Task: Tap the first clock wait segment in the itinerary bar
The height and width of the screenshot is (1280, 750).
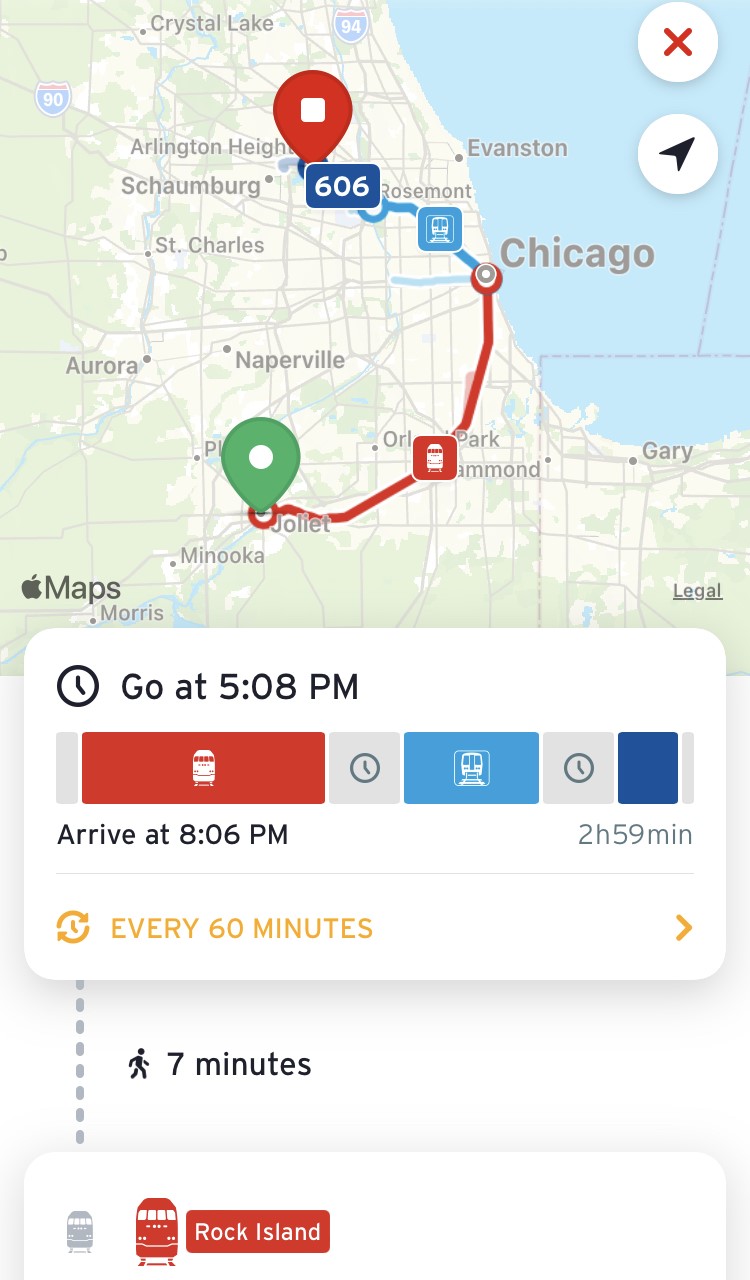Action: tap(364, 768)
